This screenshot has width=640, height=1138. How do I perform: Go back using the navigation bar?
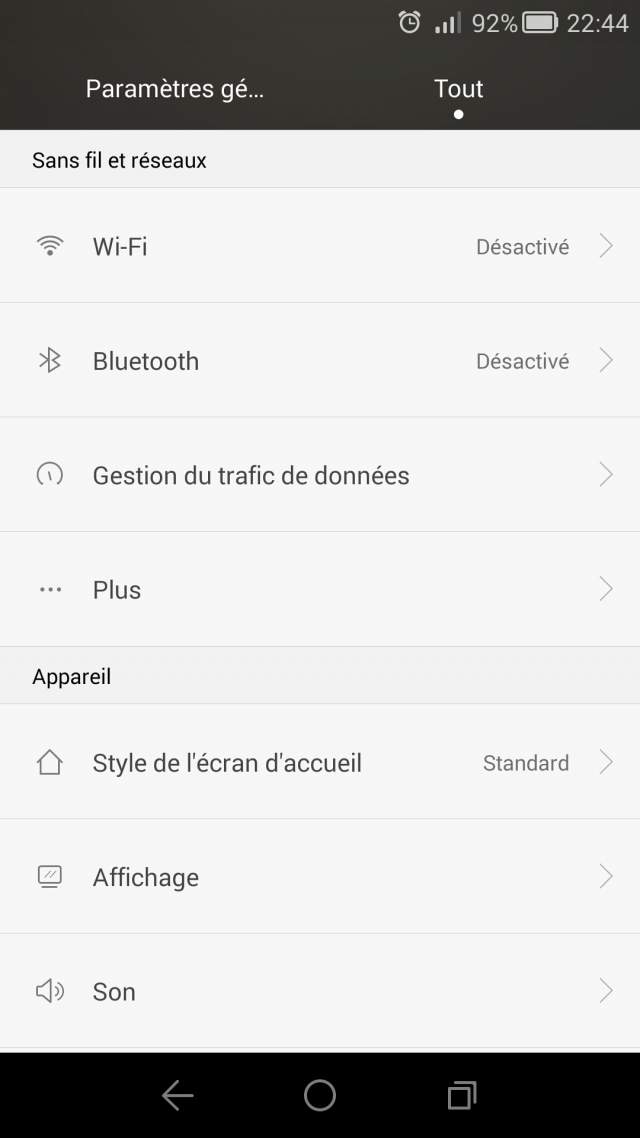(178, 1096)
